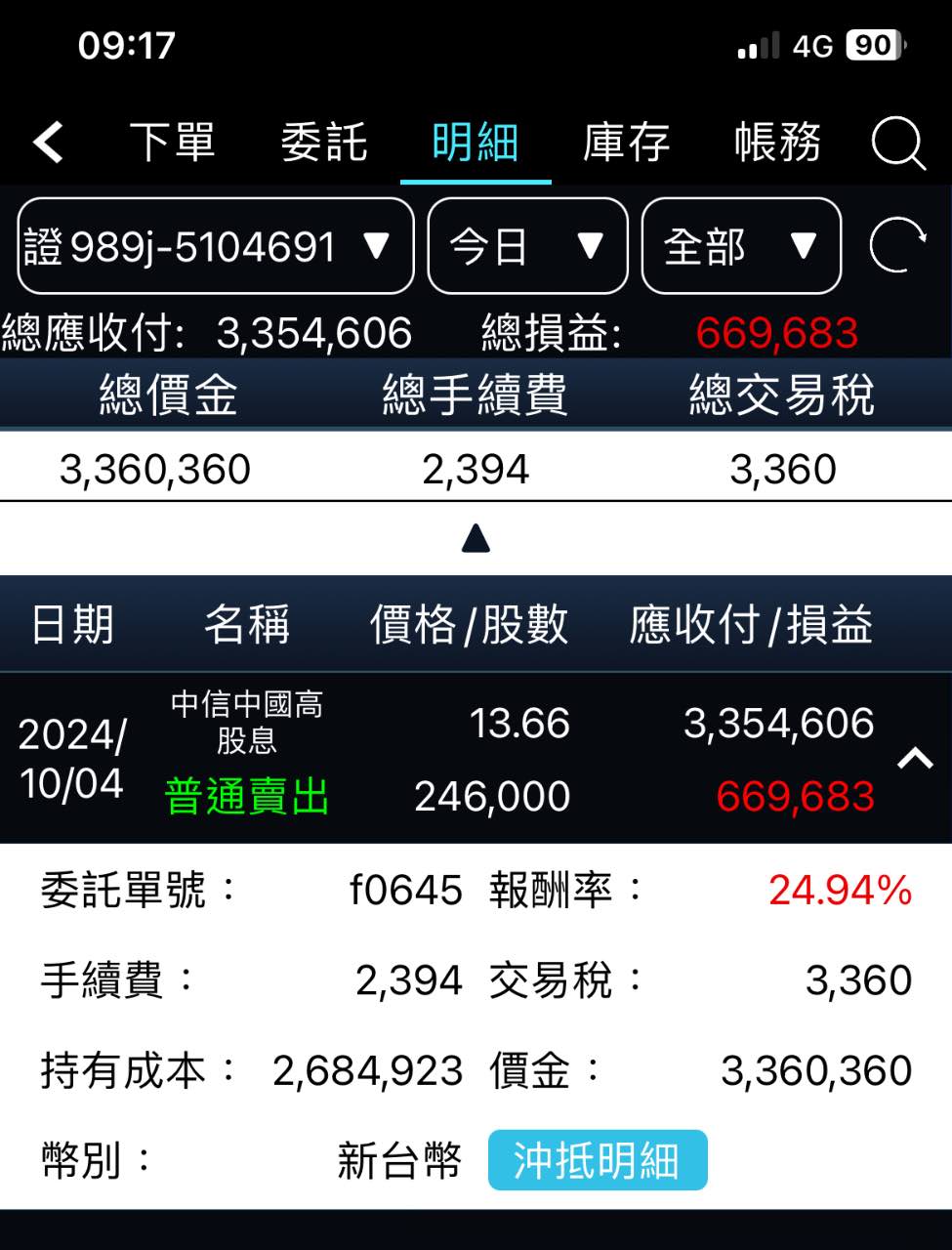Collapse the 中信中國高股息 trade details
The width and height of the screenshot is (952, 1250).
[915, 759]
